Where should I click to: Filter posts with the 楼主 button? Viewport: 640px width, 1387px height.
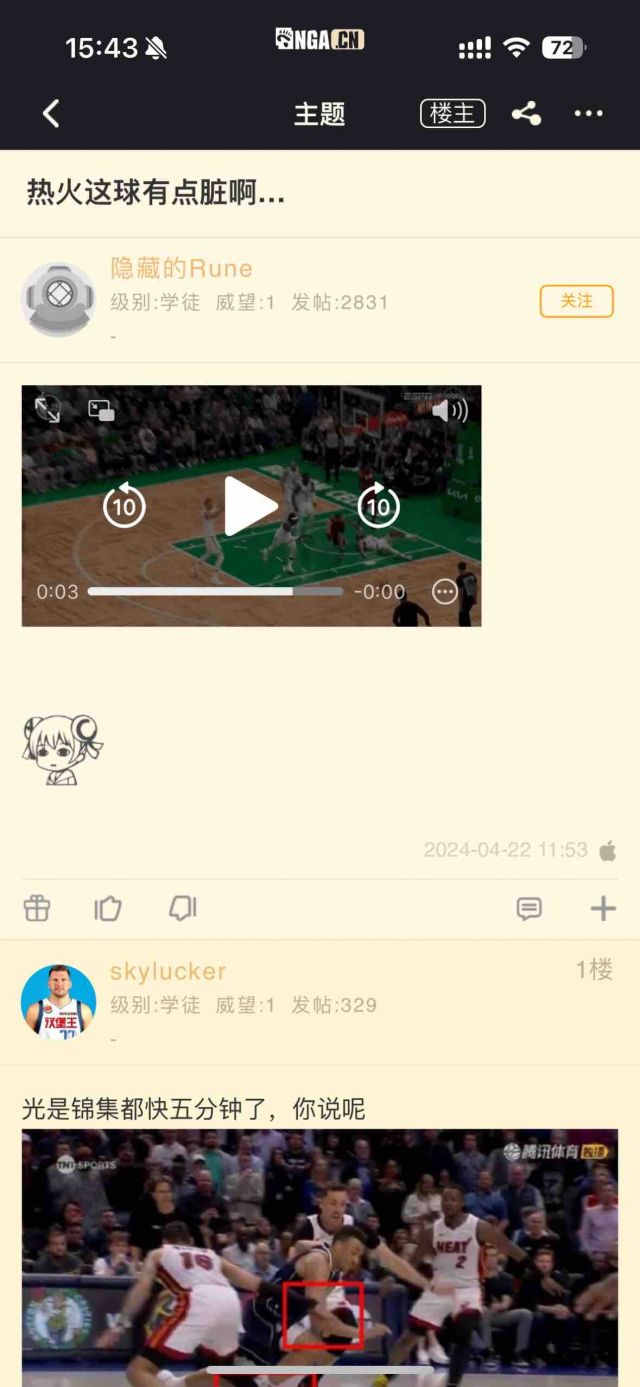point(452,114)
